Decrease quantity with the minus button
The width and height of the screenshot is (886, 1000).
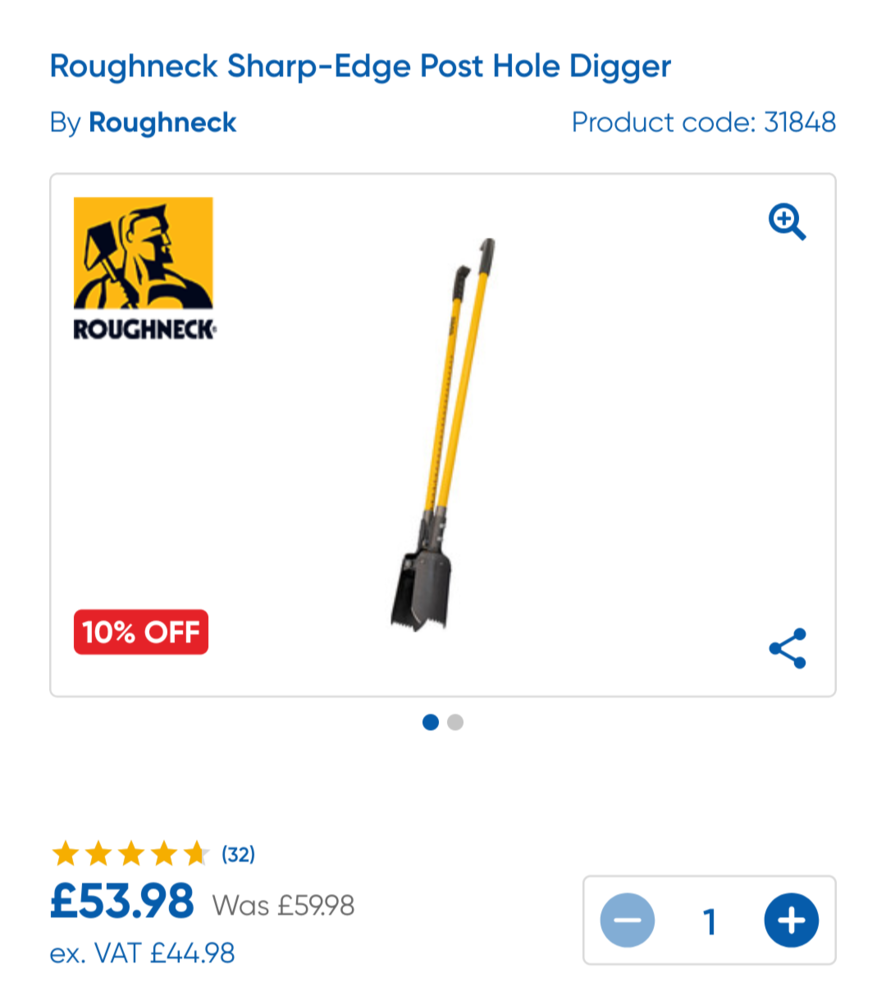pyautogui.click(x=627, y=920)
